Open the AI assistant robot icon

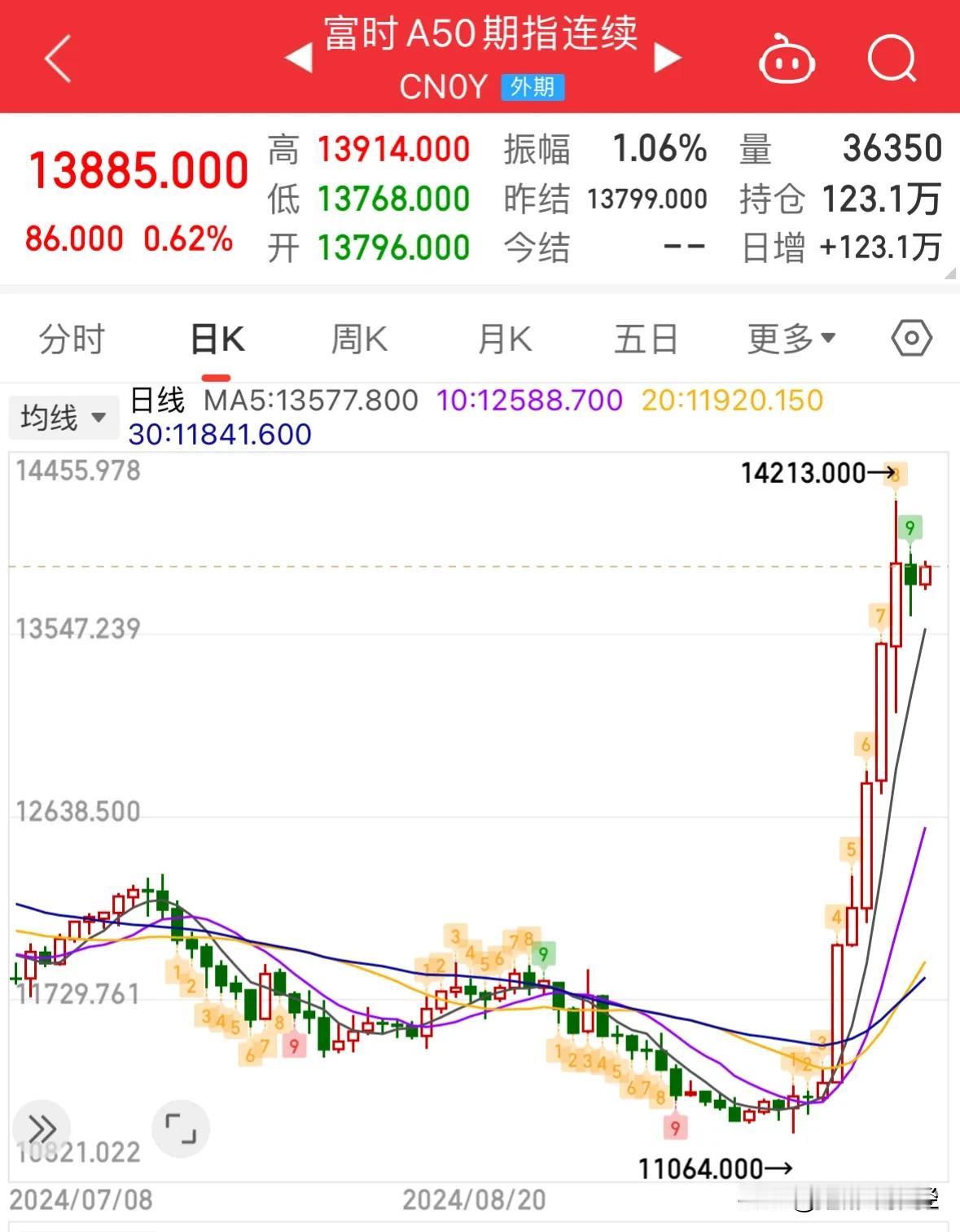[787, 59]
